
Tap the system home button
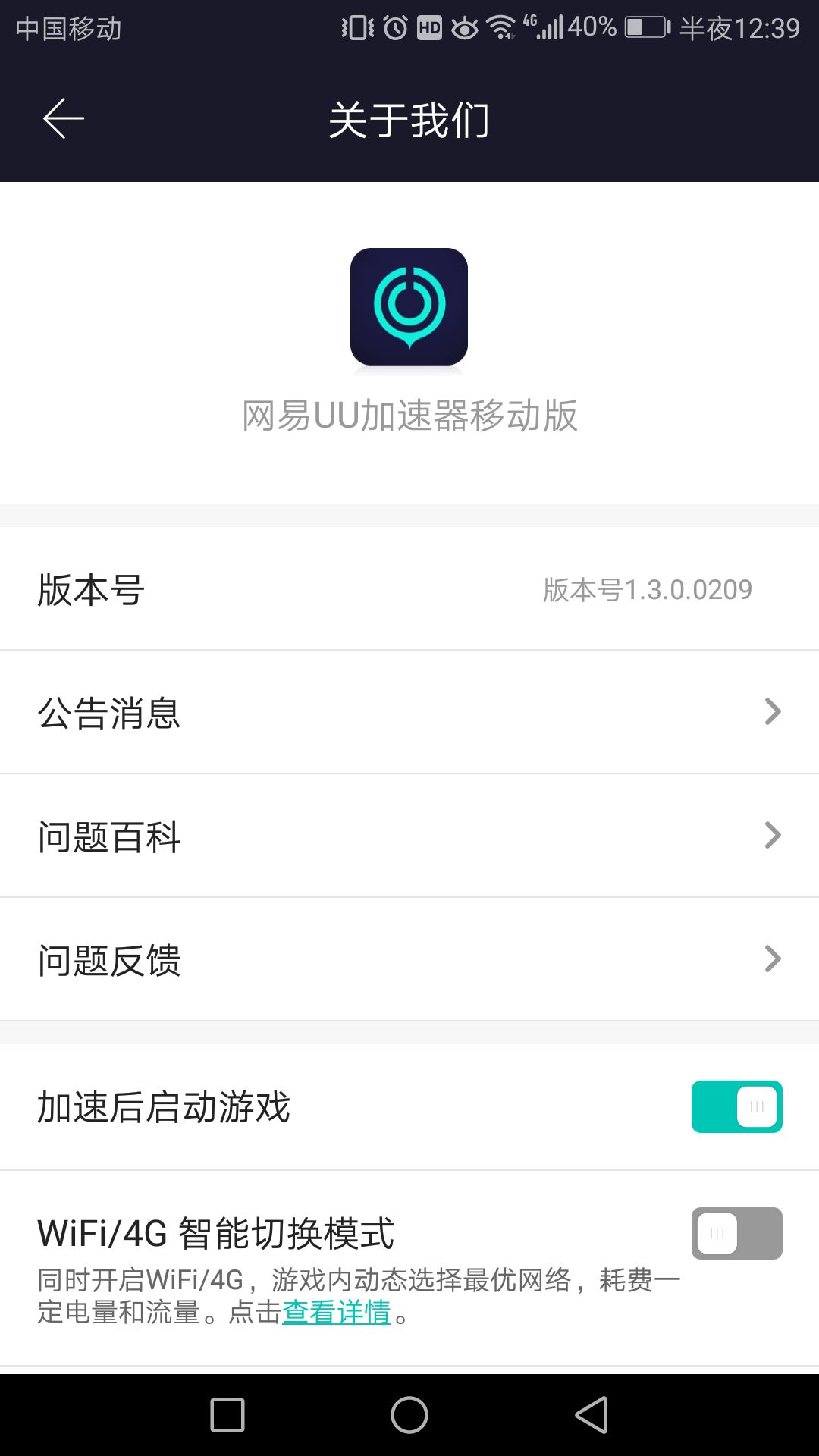pyautogui.click(x=409, y=1415)
